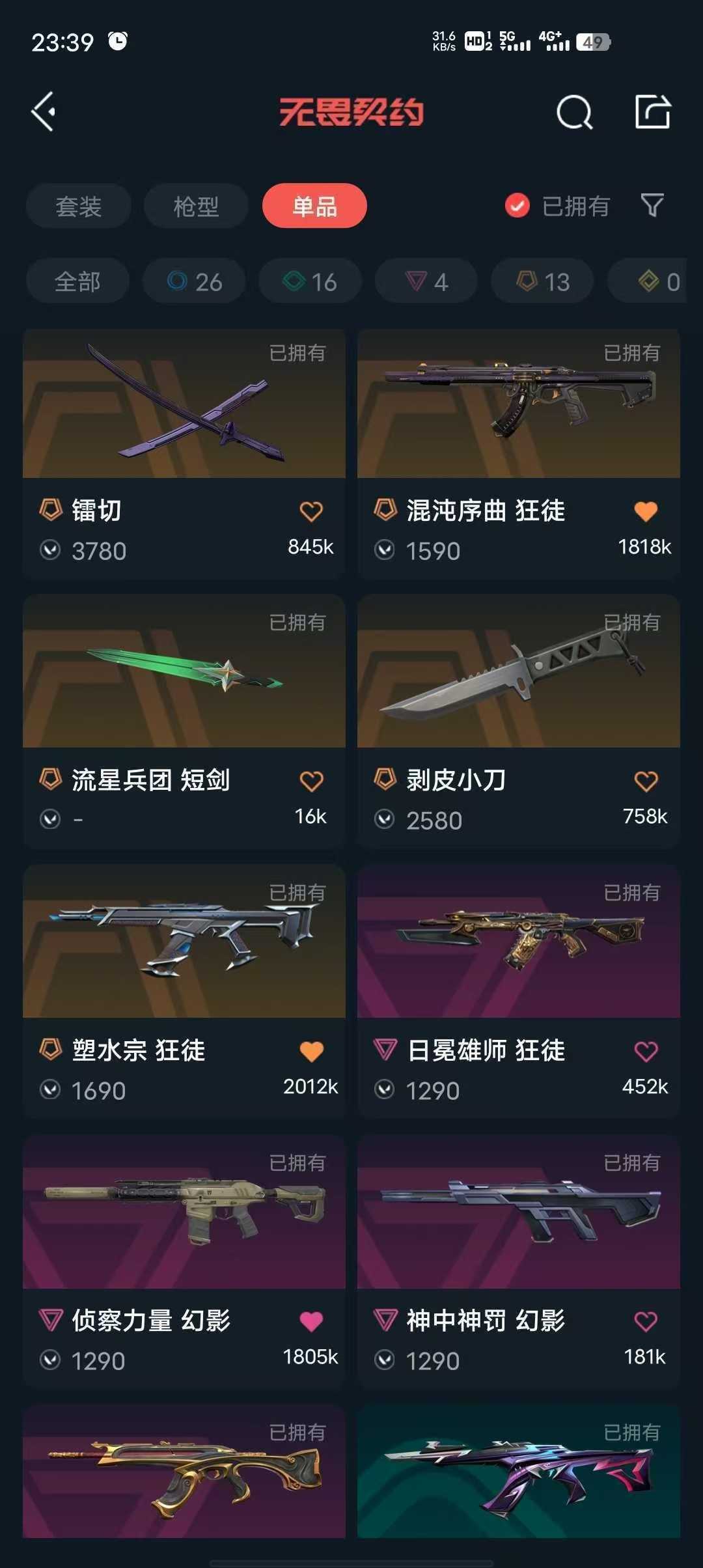Favorite the 镭切 melee skin
The image size is (703, 1568).
pyautogui.click(x=312, y=512)
